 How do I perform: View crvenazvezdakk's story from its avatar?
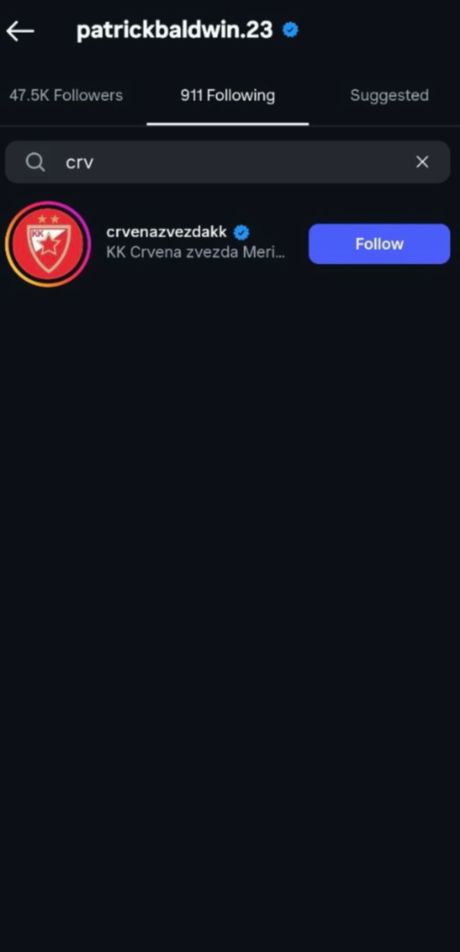48,244
